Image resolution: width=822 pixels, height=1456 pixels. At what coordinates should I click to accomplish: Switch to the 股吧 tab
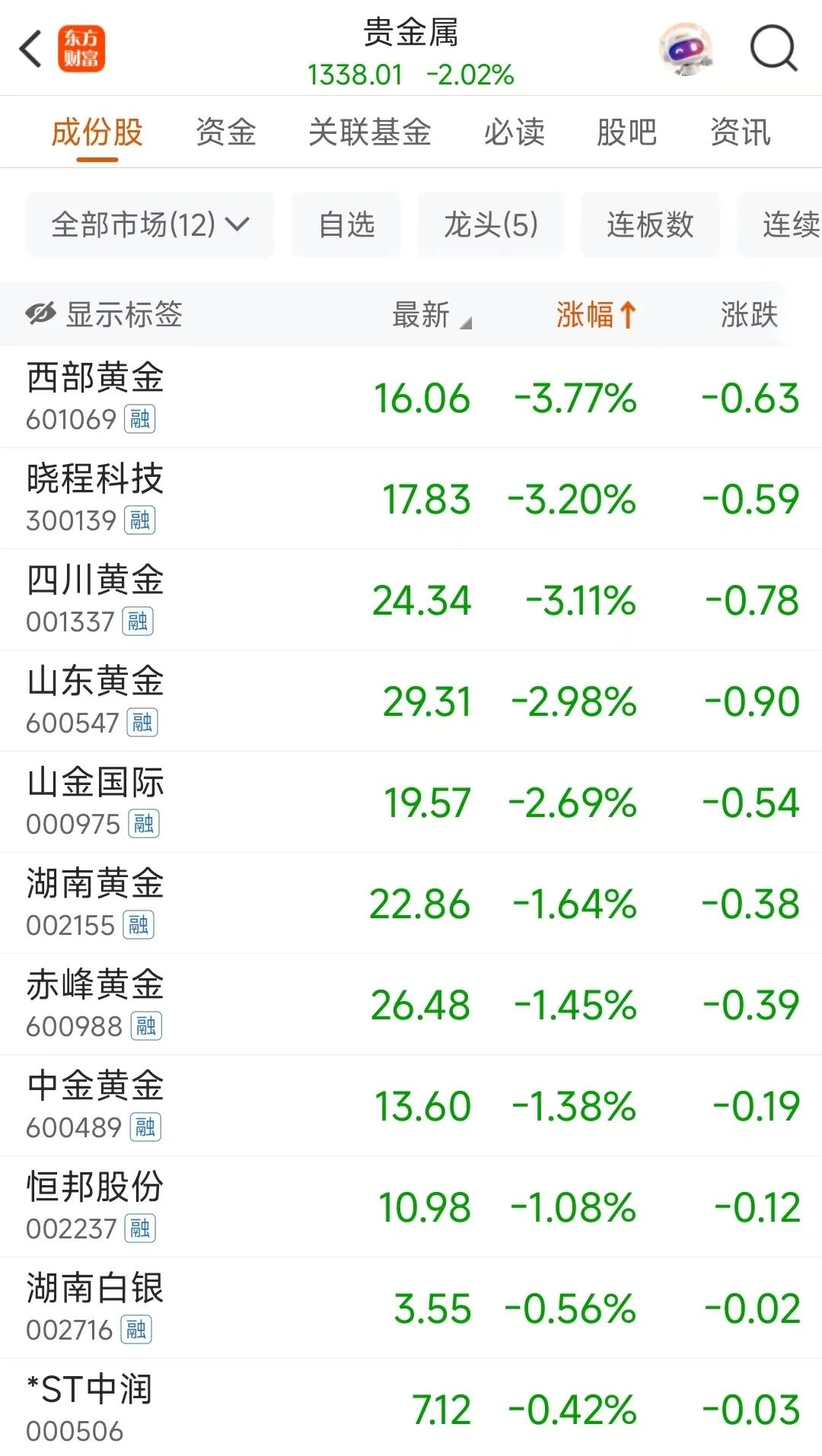[627, 132]
